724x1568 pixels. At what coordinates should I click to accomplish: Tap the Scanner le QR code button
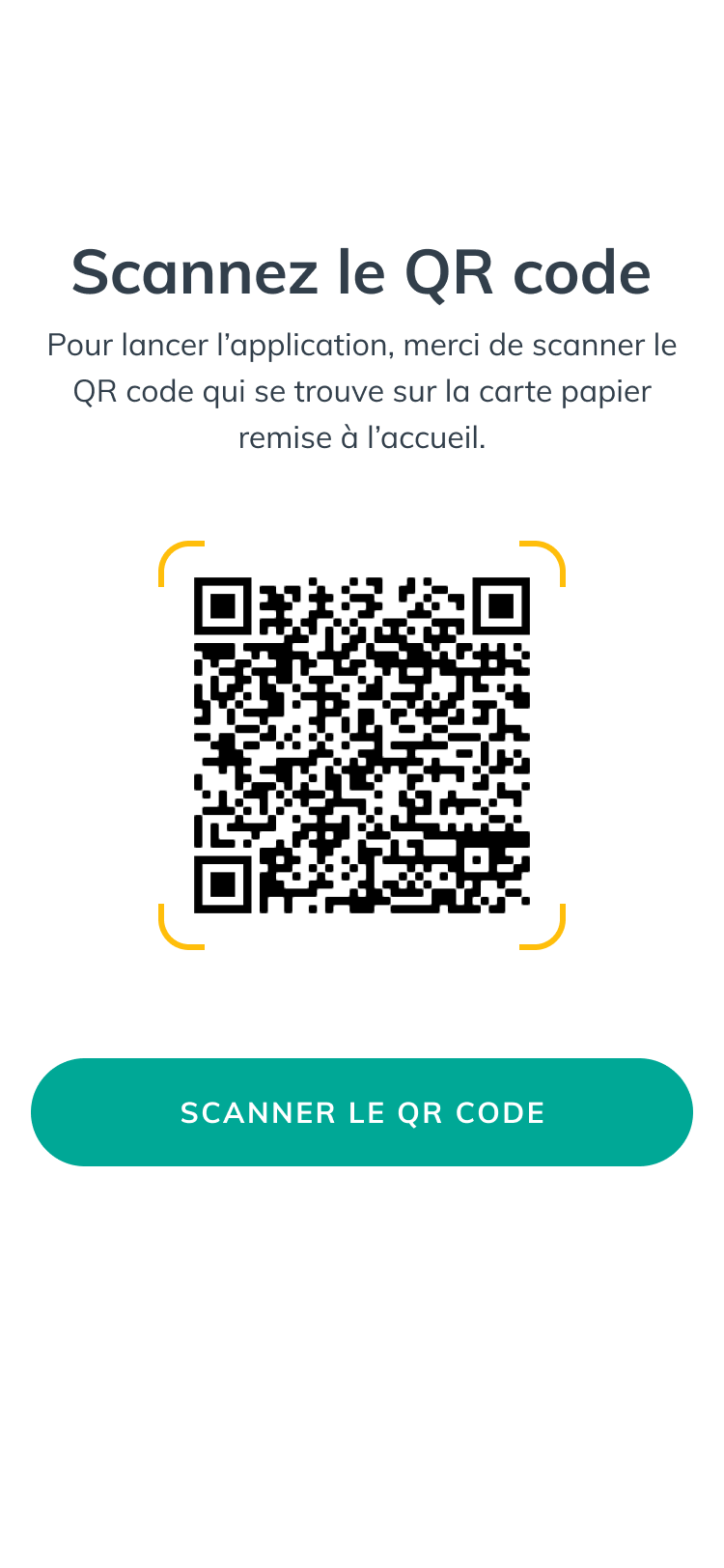click(x=362, y=1112)
